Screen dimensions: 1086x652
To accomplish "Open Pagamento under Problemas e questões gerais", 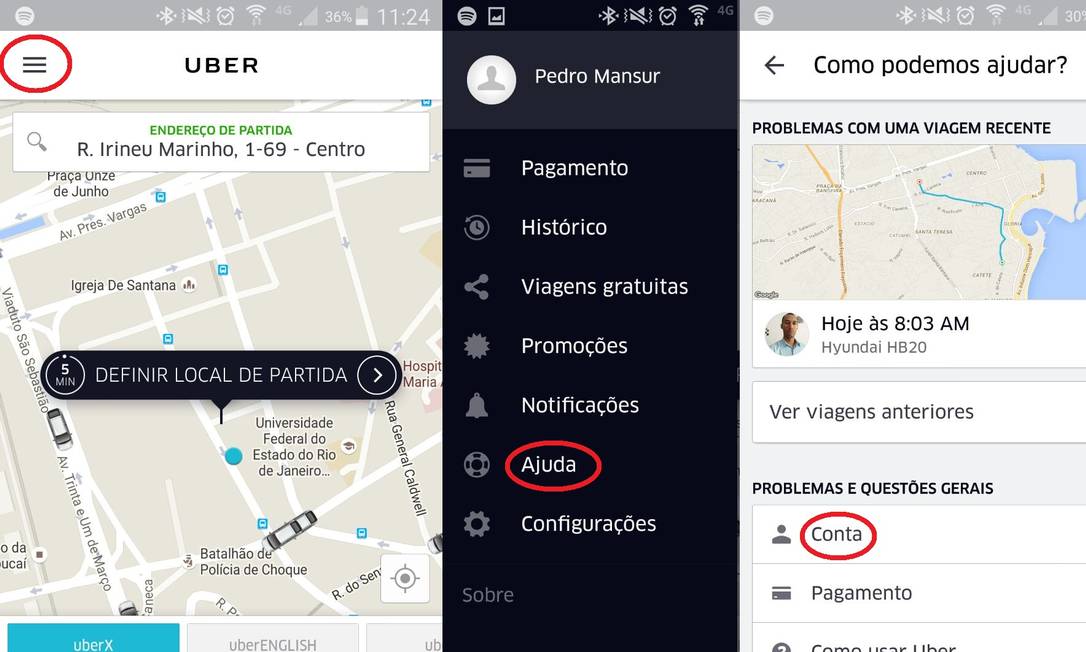I will pyautogui.click(x=861, y=593).
